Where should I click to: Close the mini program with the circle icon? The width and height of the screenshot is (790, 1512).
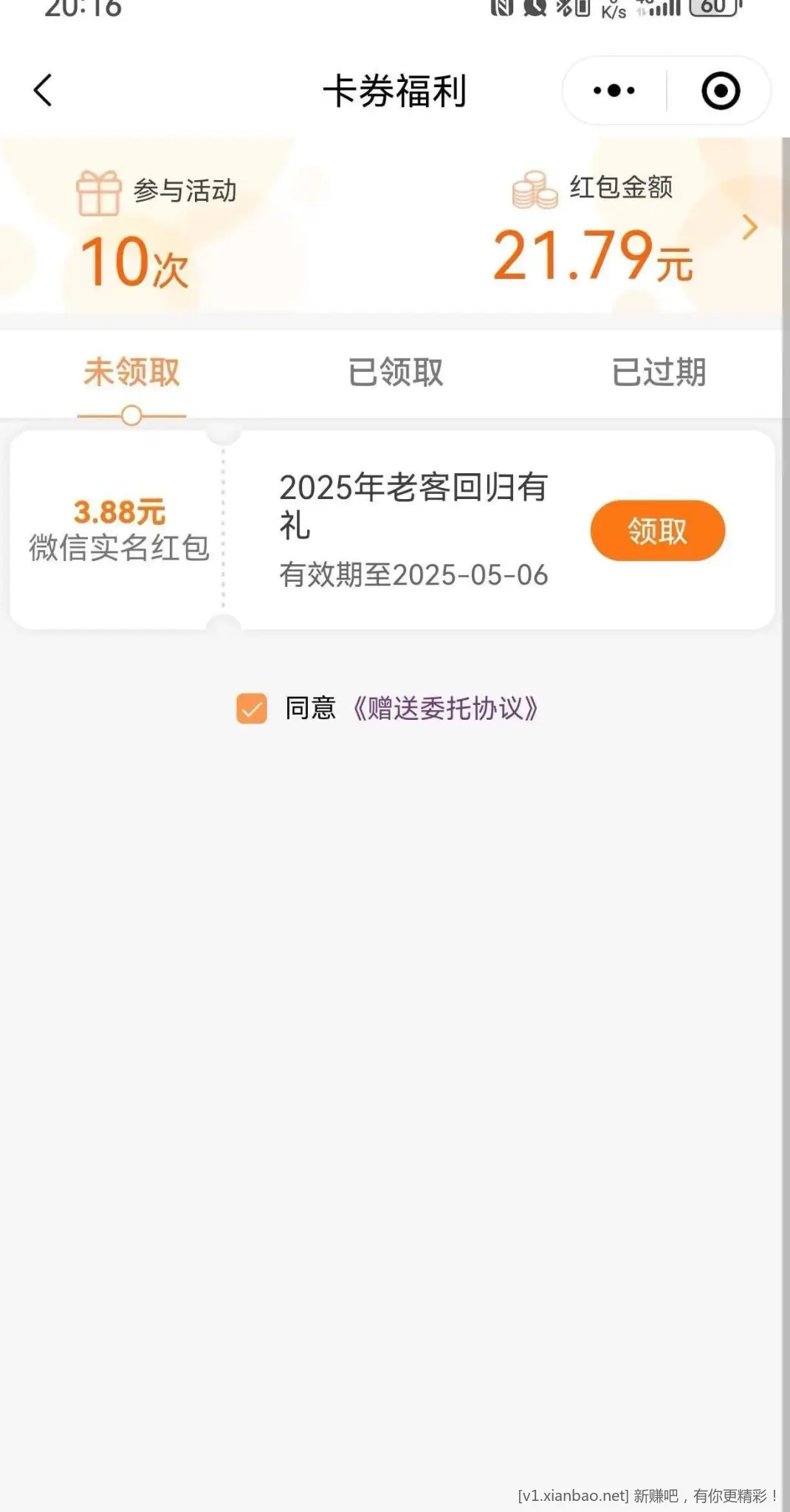(x=721, y=91)
